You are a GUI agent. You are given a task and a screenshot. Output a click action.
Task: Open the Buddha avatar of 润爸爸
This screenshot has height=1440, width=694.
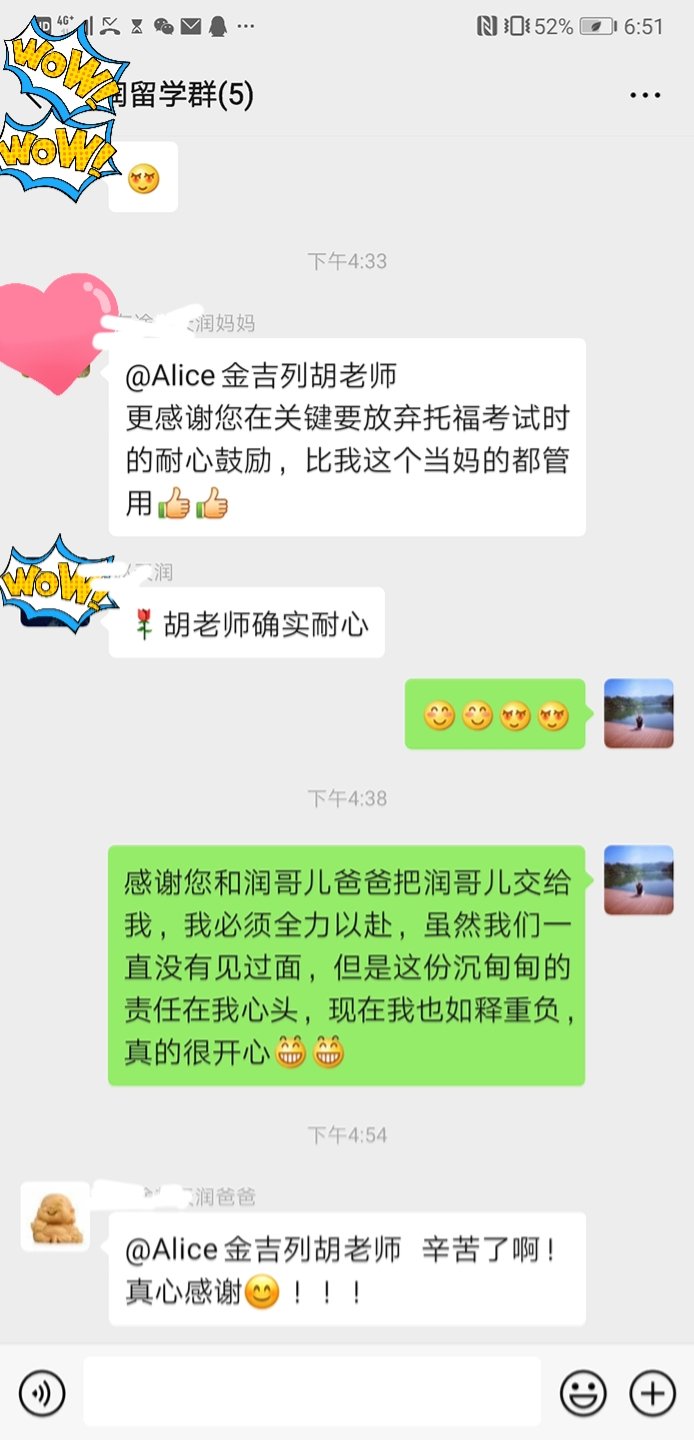(55, 1216)
